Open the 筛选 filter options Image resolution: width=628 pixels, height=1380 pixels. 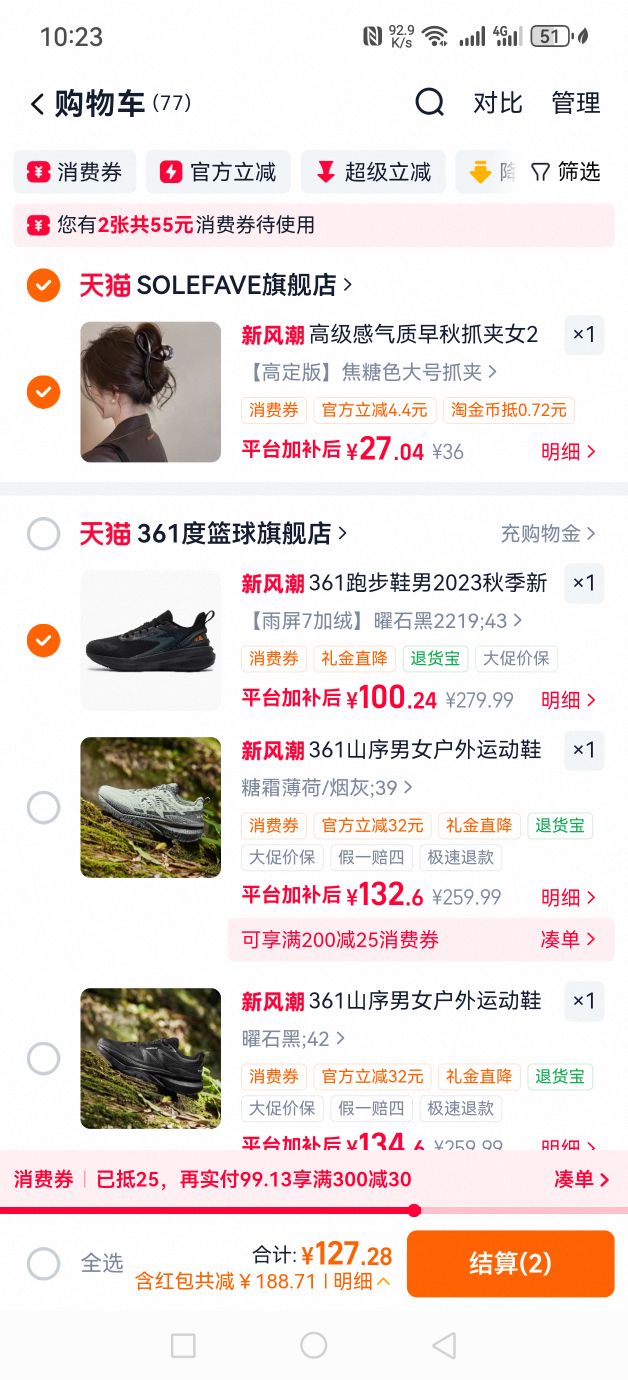pos(565,172)
